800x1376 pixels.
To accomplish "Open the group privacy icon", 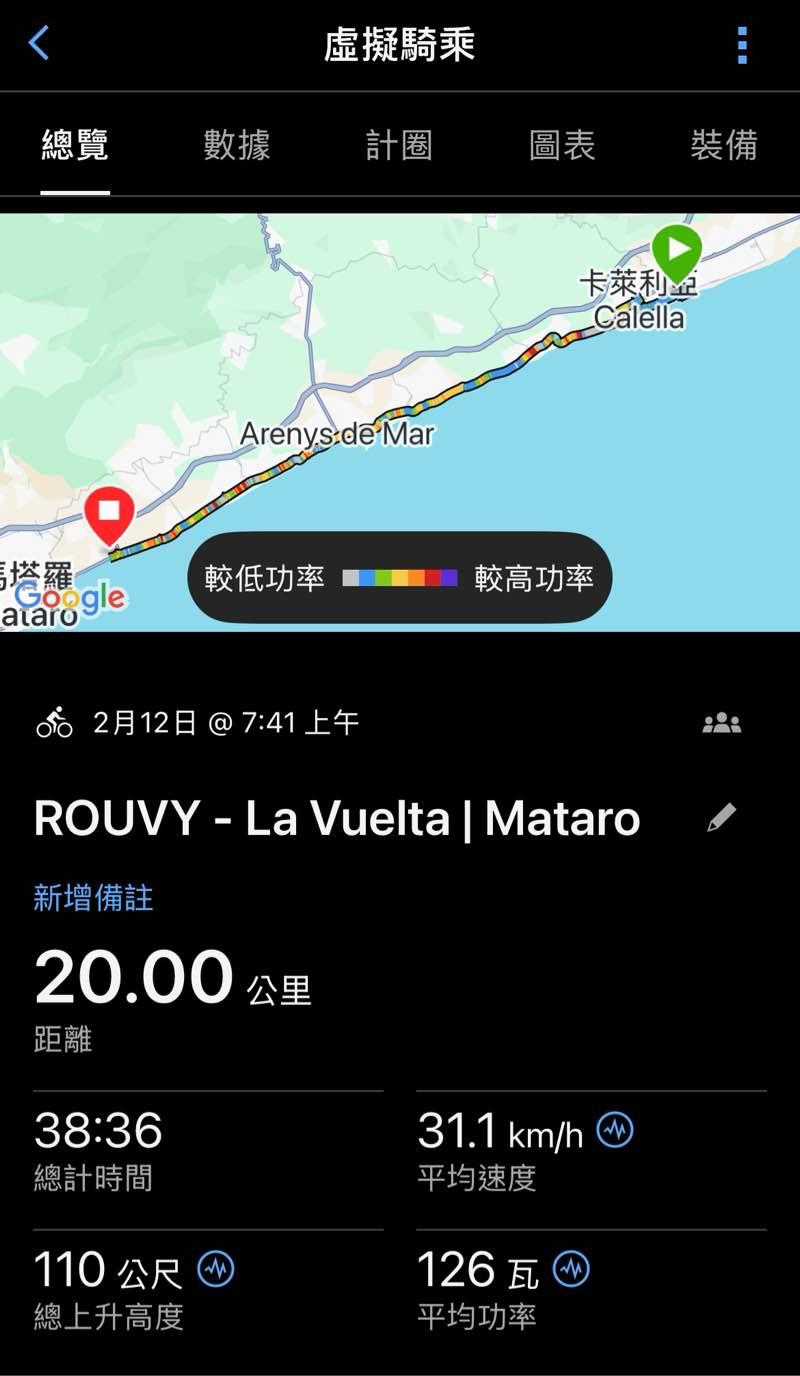I will coord(721,723).
